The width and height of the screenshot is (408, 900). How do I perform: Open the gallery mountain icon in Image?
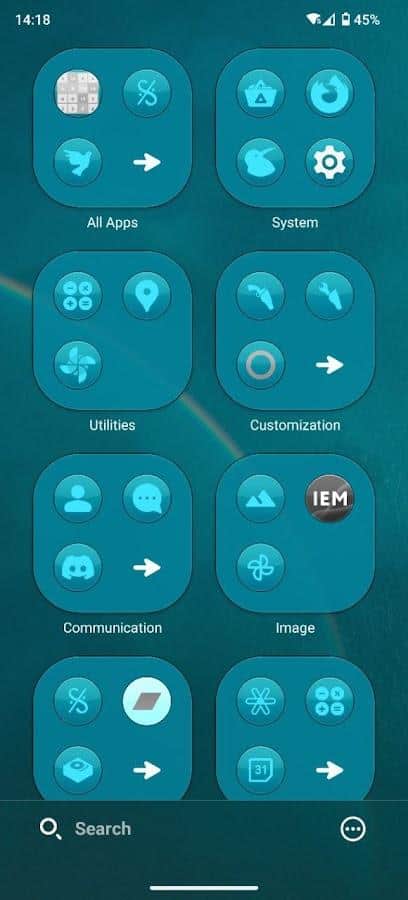(x=261, y=499)
